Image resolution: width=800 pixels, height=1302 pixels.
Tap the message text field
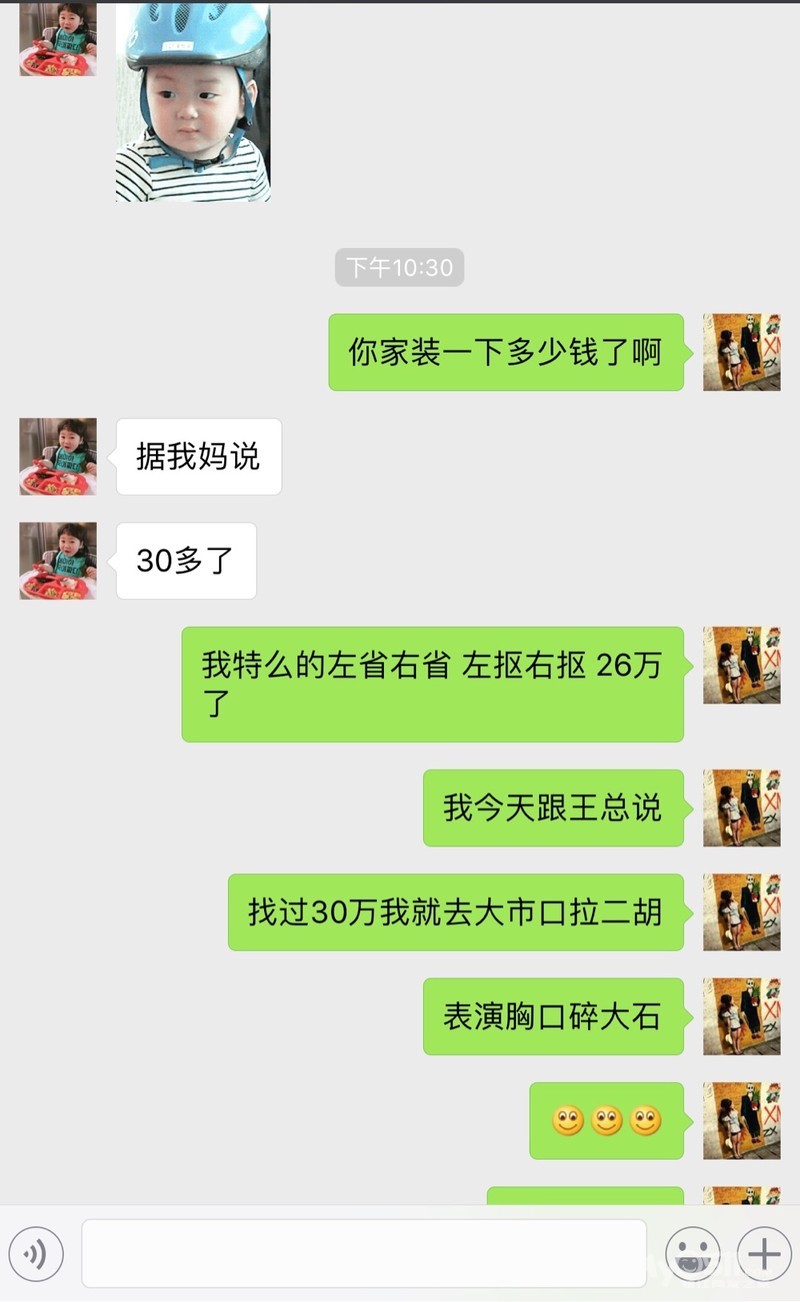pyautogui.click(x=364, y=1253)
